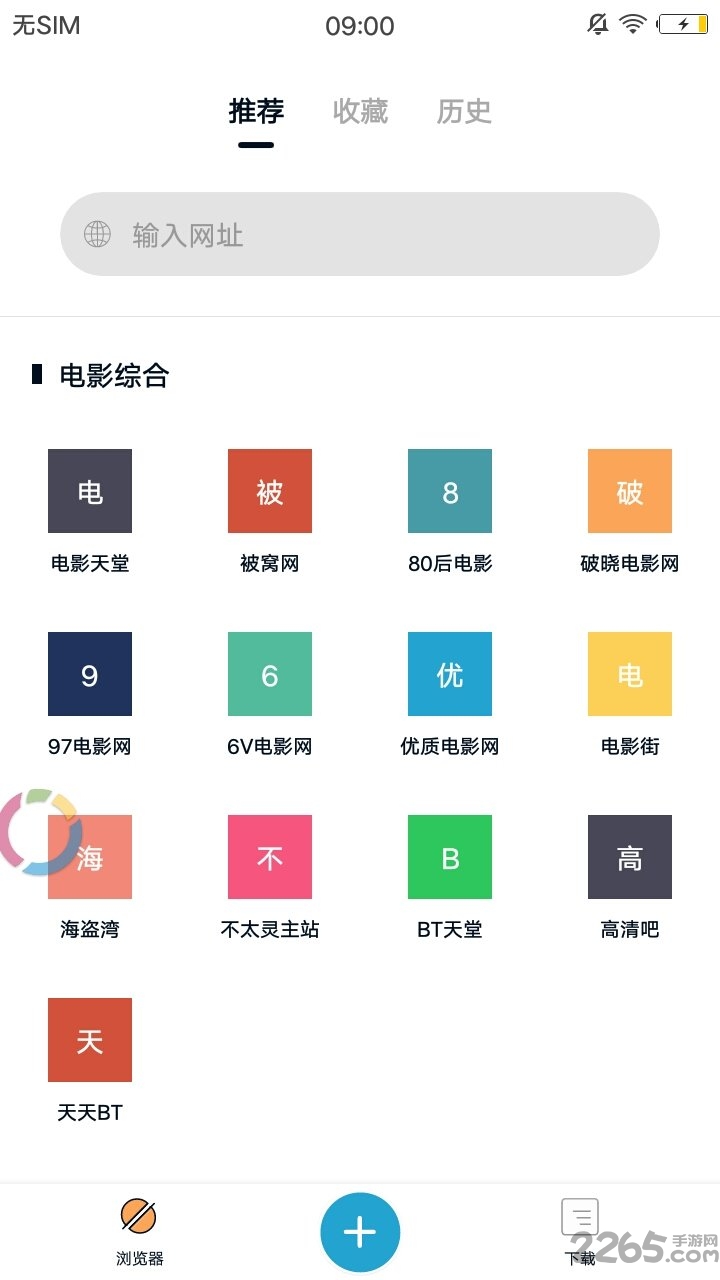Viewport: 720px width, 1280px height.
Task: Select the 推荐 tab
Action: (256, 112)
